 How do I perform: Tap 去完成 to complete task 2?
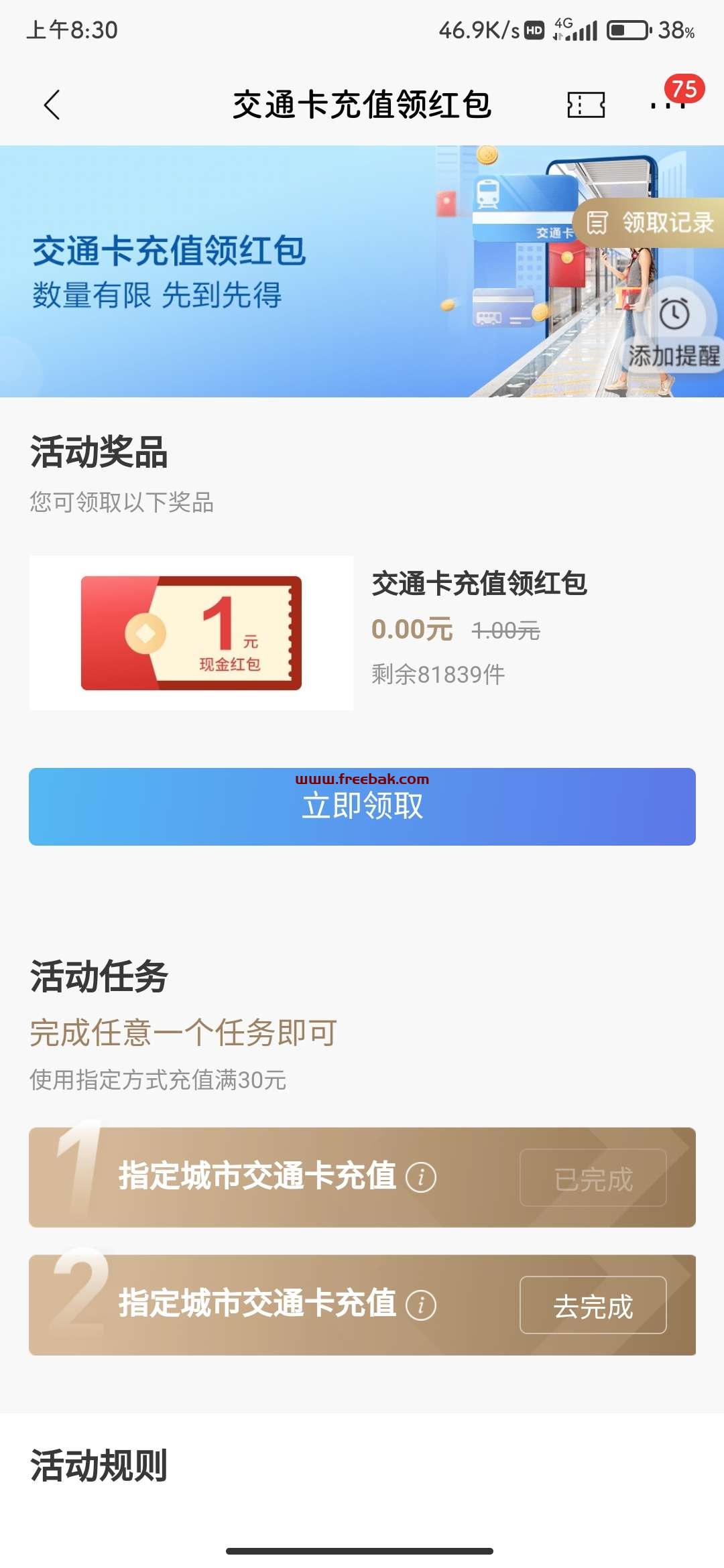coord(593,1305)
